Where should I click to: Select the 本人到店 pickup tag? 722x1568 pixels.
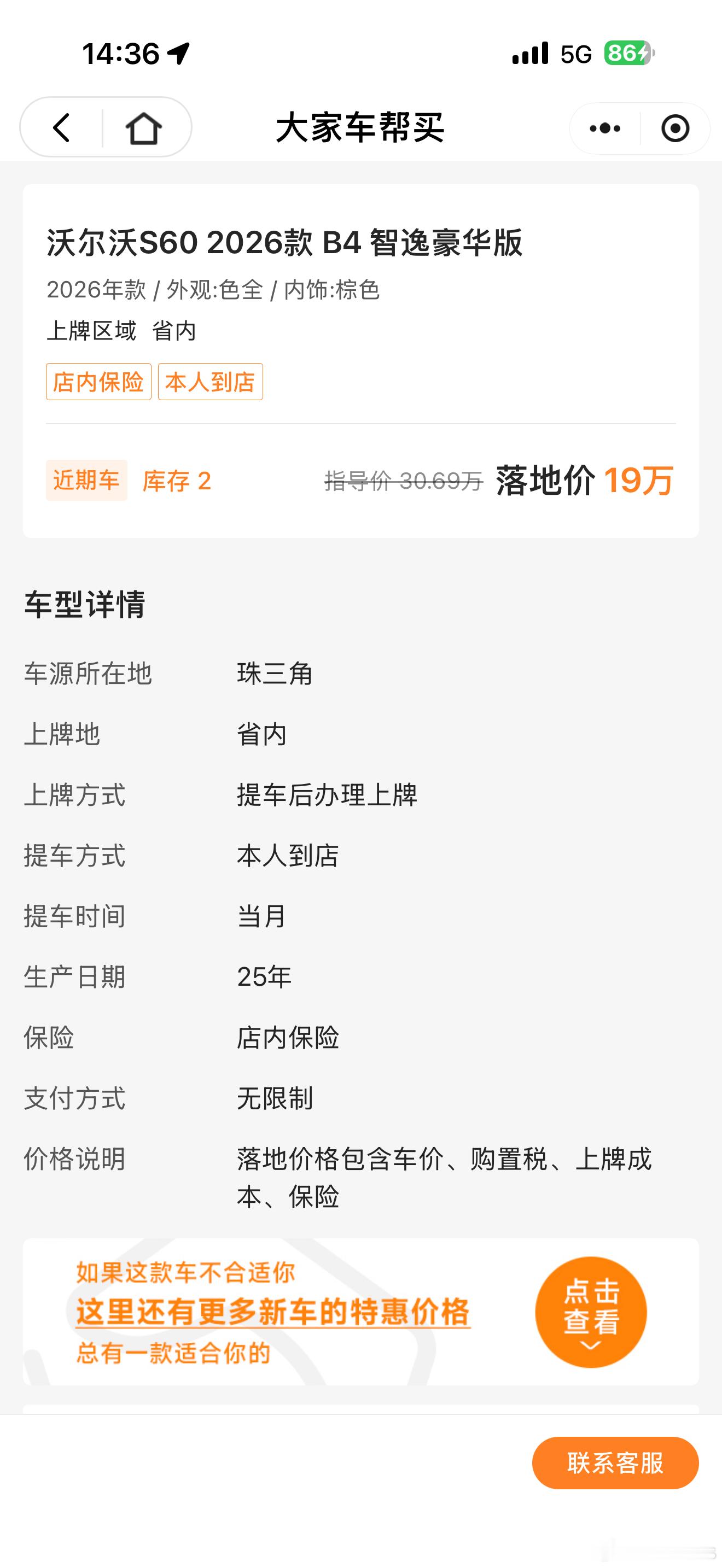[210, 382]
